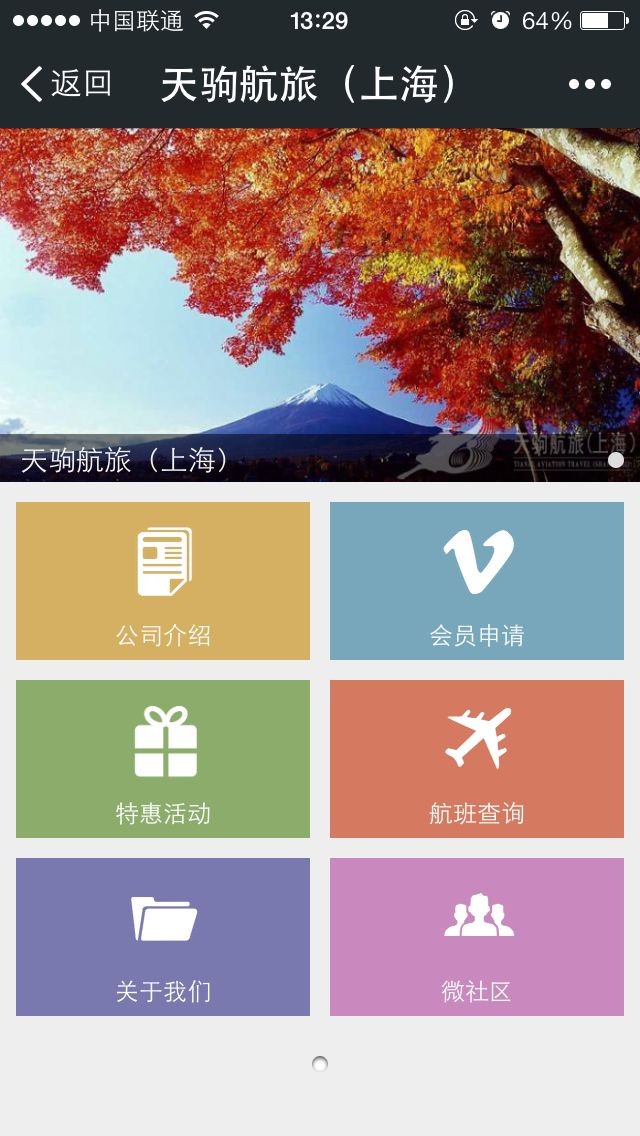
Task: Enter the 微社区 community
Action: click(x=477, y=937)
